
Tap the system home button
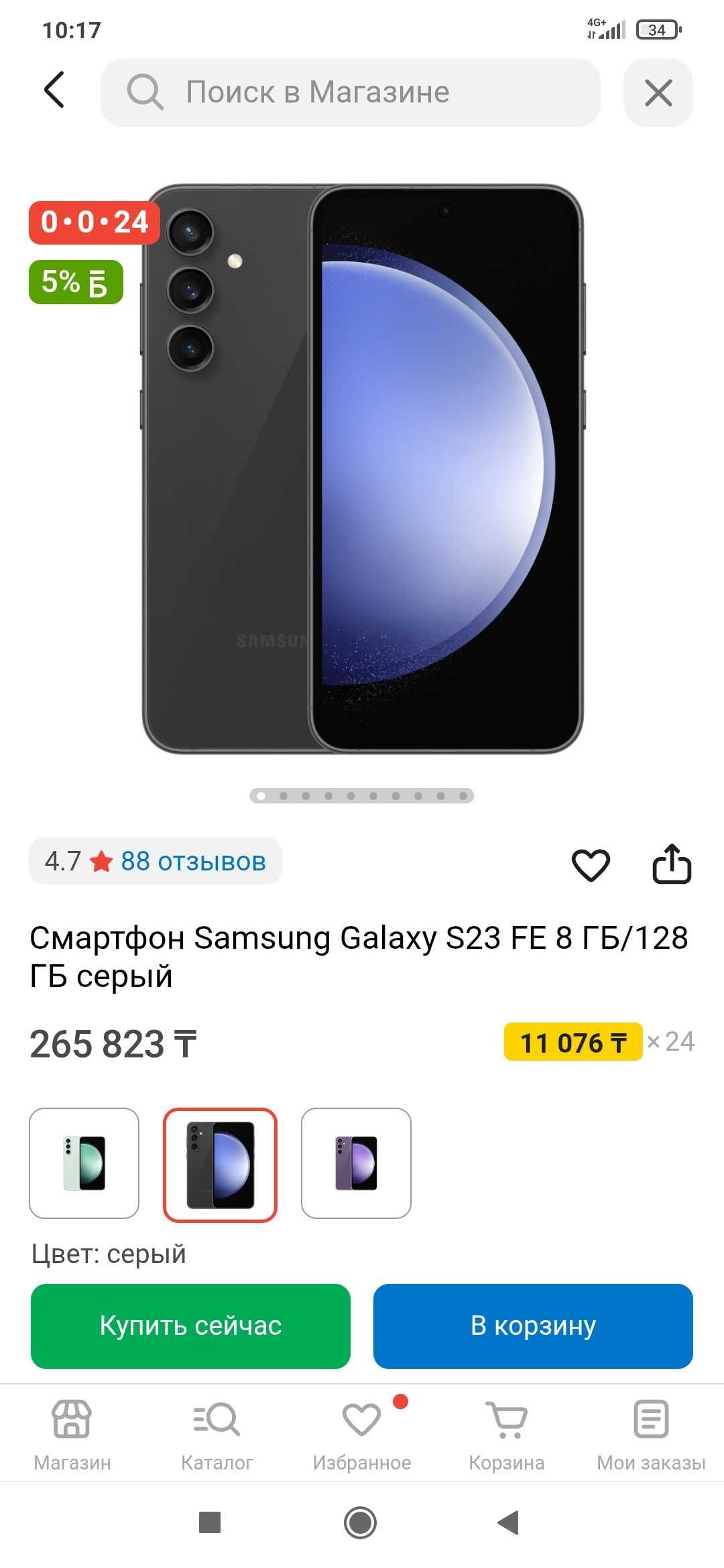[x=361, y=1522]
